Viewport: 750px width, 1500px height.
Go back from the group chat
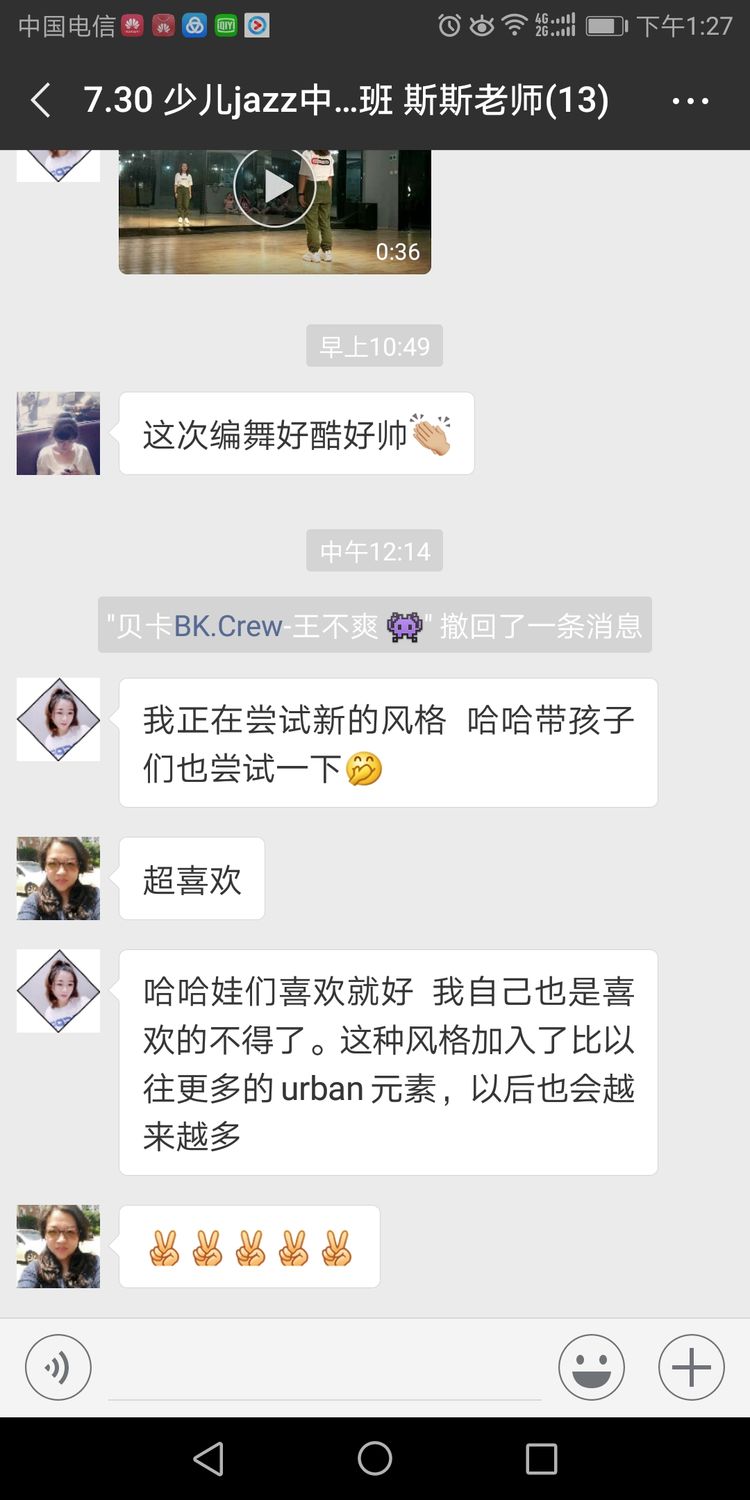tap(41, 100)
